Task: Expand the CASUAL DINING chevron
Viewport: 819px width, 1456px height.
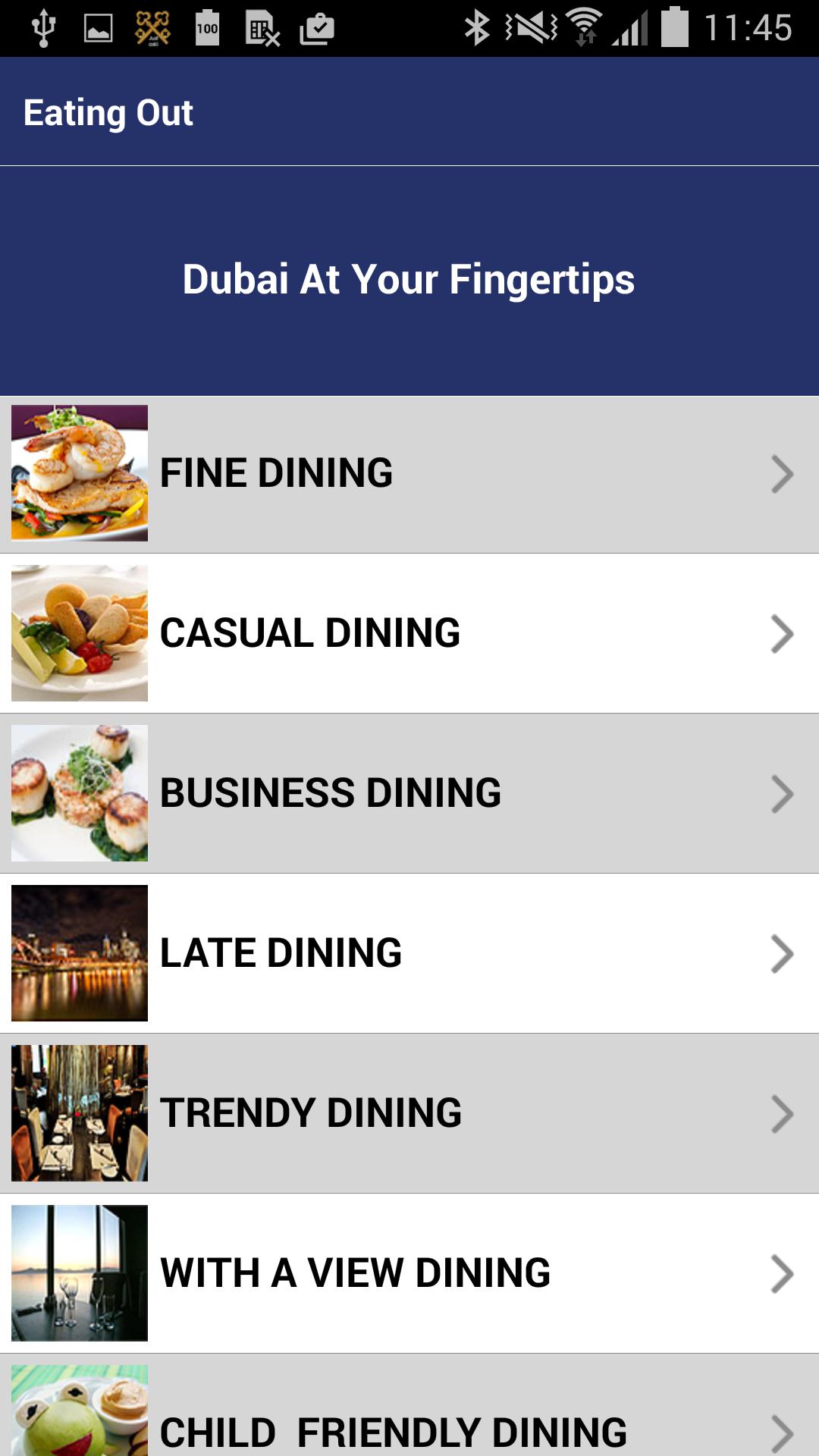Action: (780, 634)
